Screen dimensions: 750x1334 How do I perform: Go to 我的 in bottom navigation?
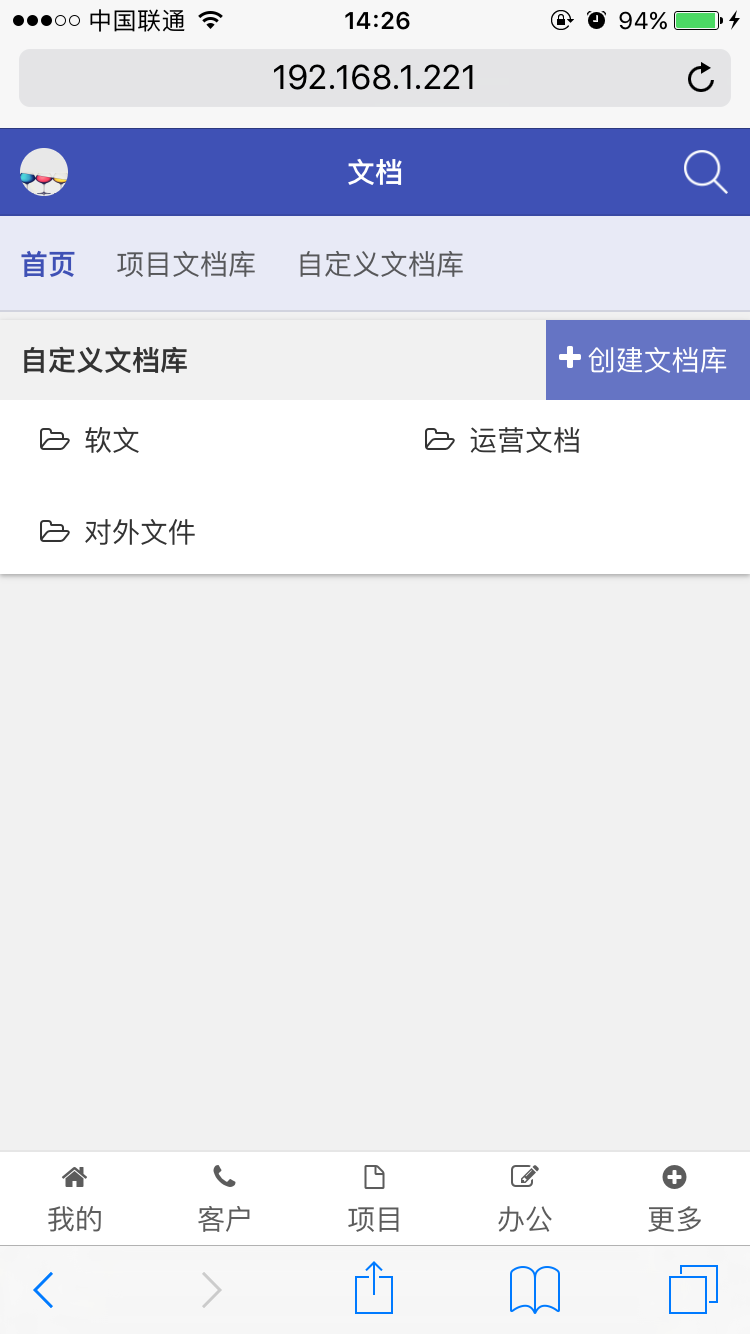75,1199
